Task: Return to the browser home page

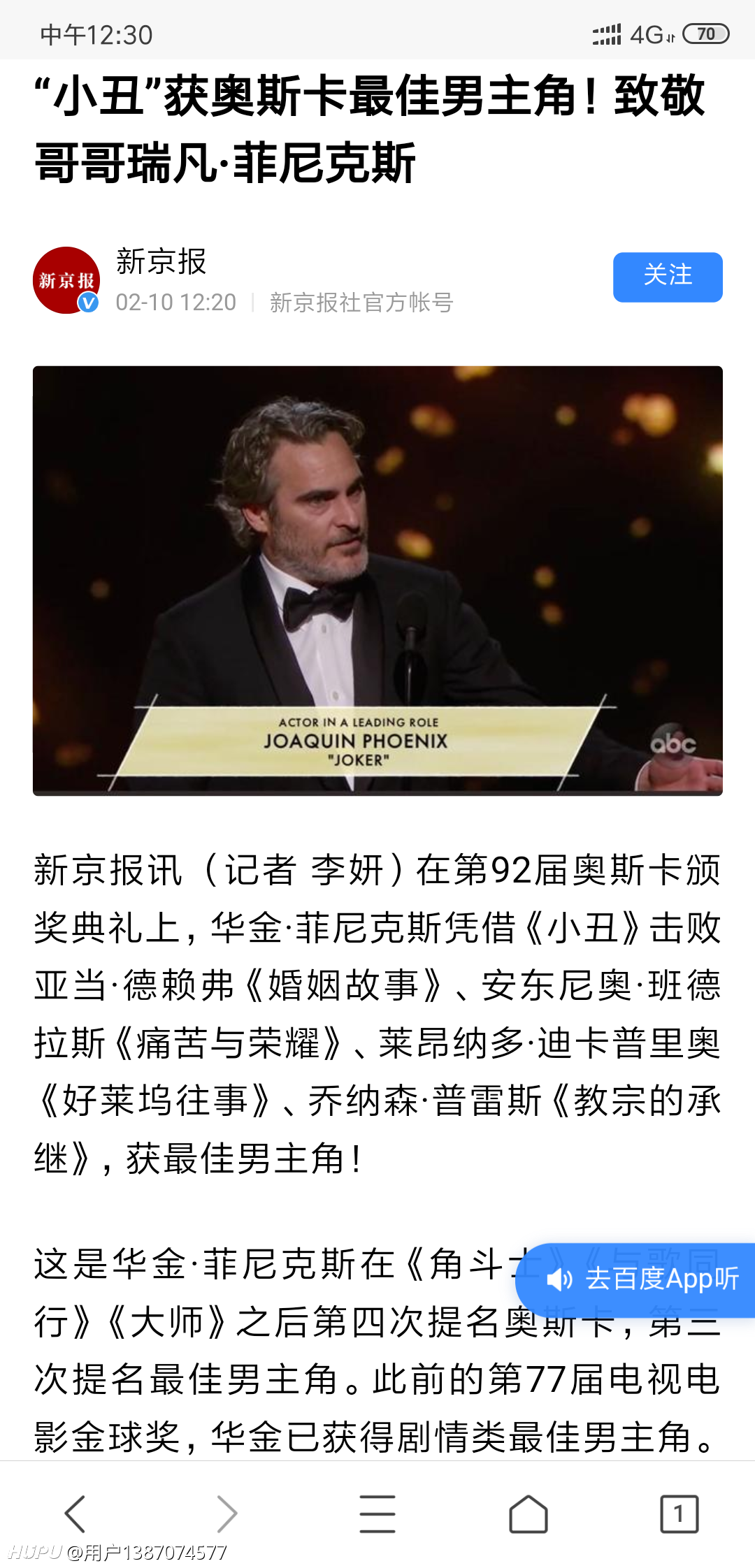Action: [528, 1513]
